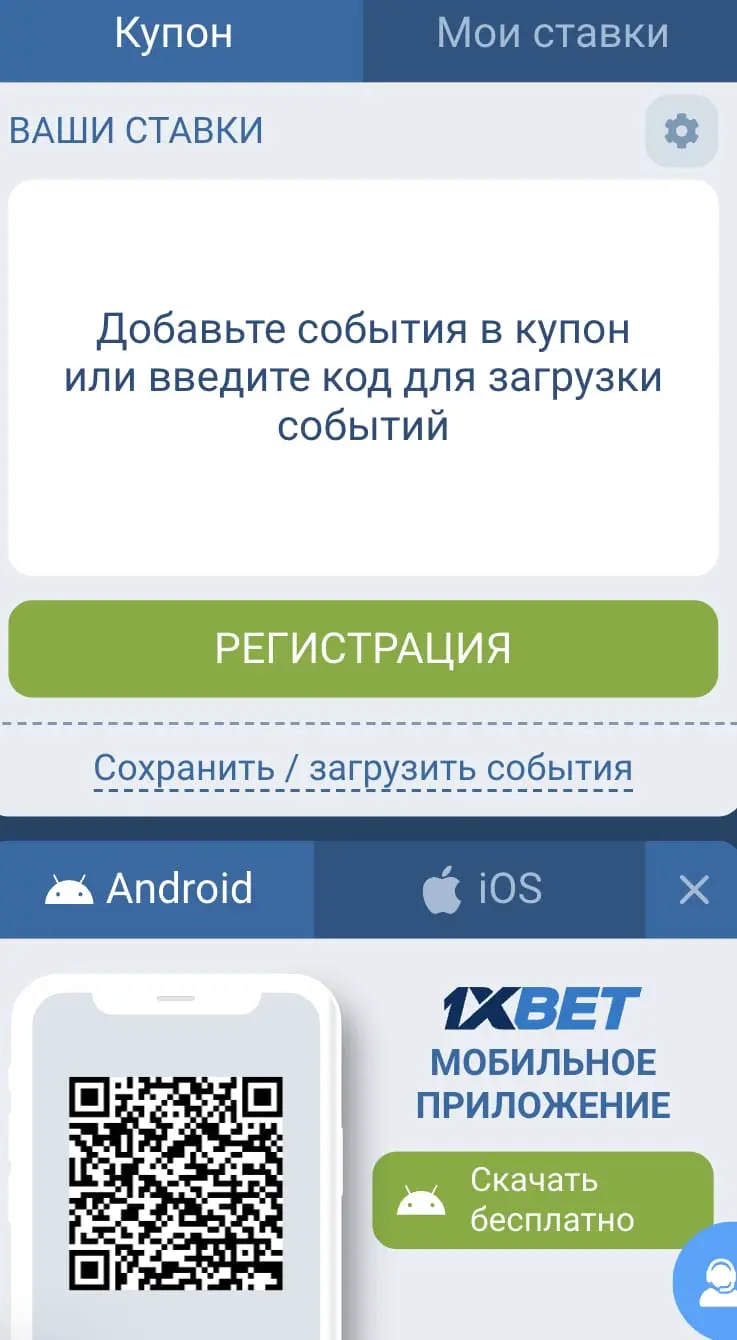Tap Скачать бесплатно download button

pyautogui.click(x=543, y=1200)
